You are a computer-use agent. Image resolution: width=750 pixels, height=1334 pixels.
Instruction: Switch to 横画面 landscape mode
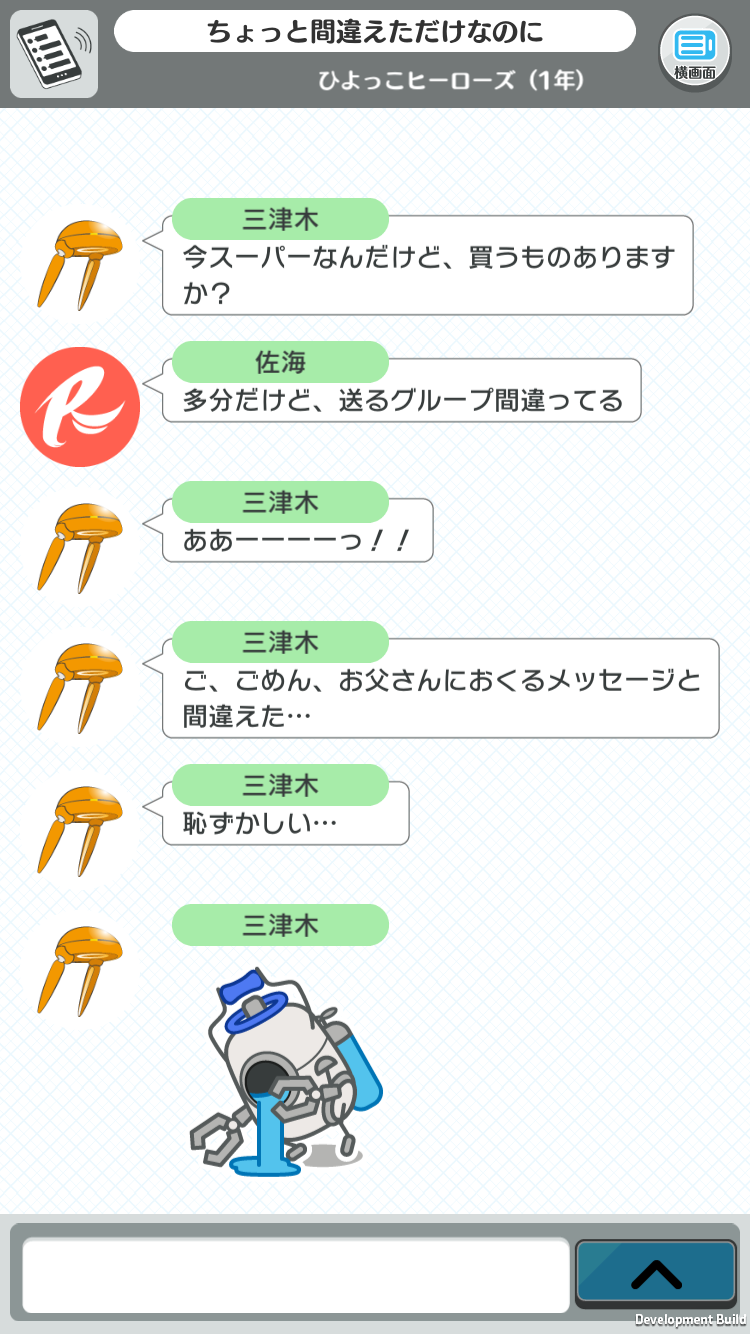[x=695, y=53]
